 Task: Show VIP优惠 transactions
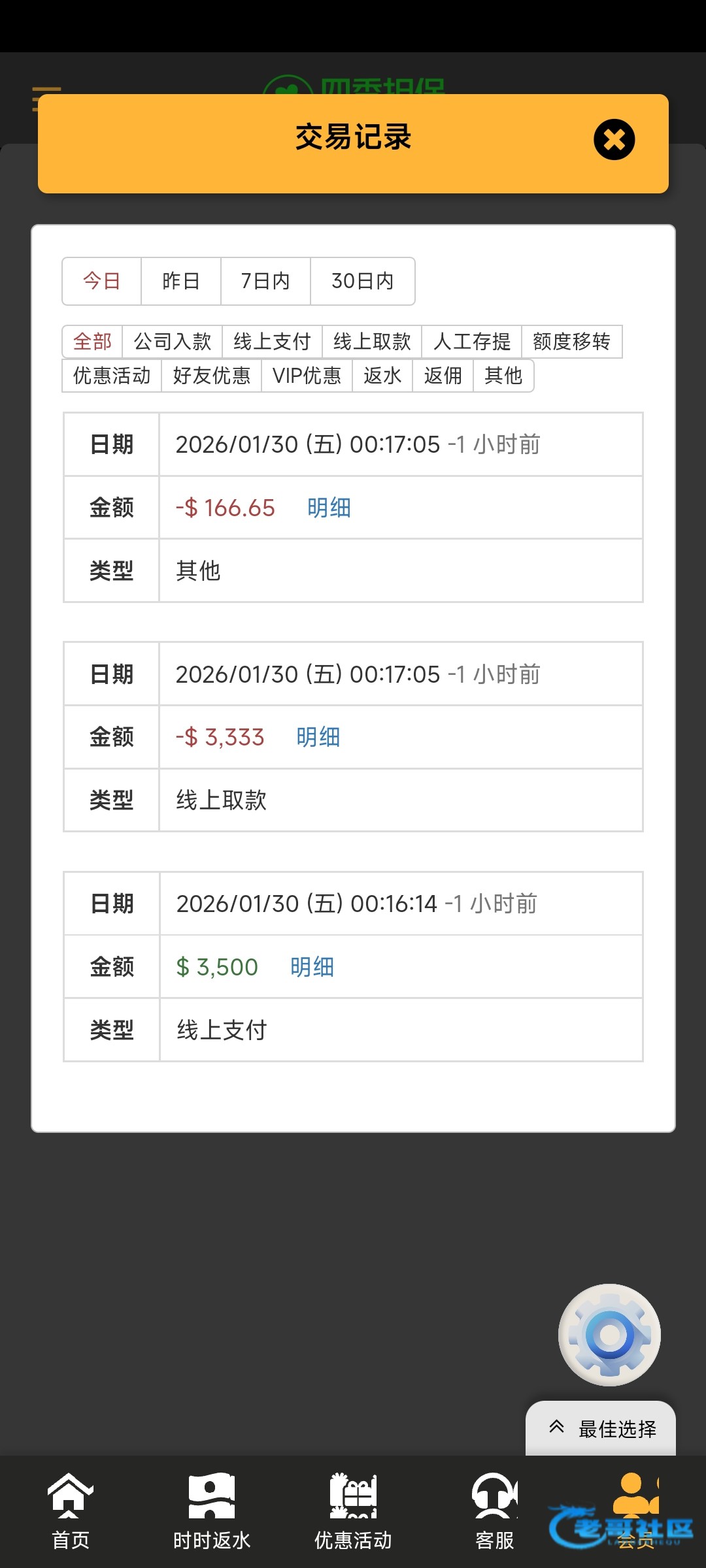tap(307, 376)
